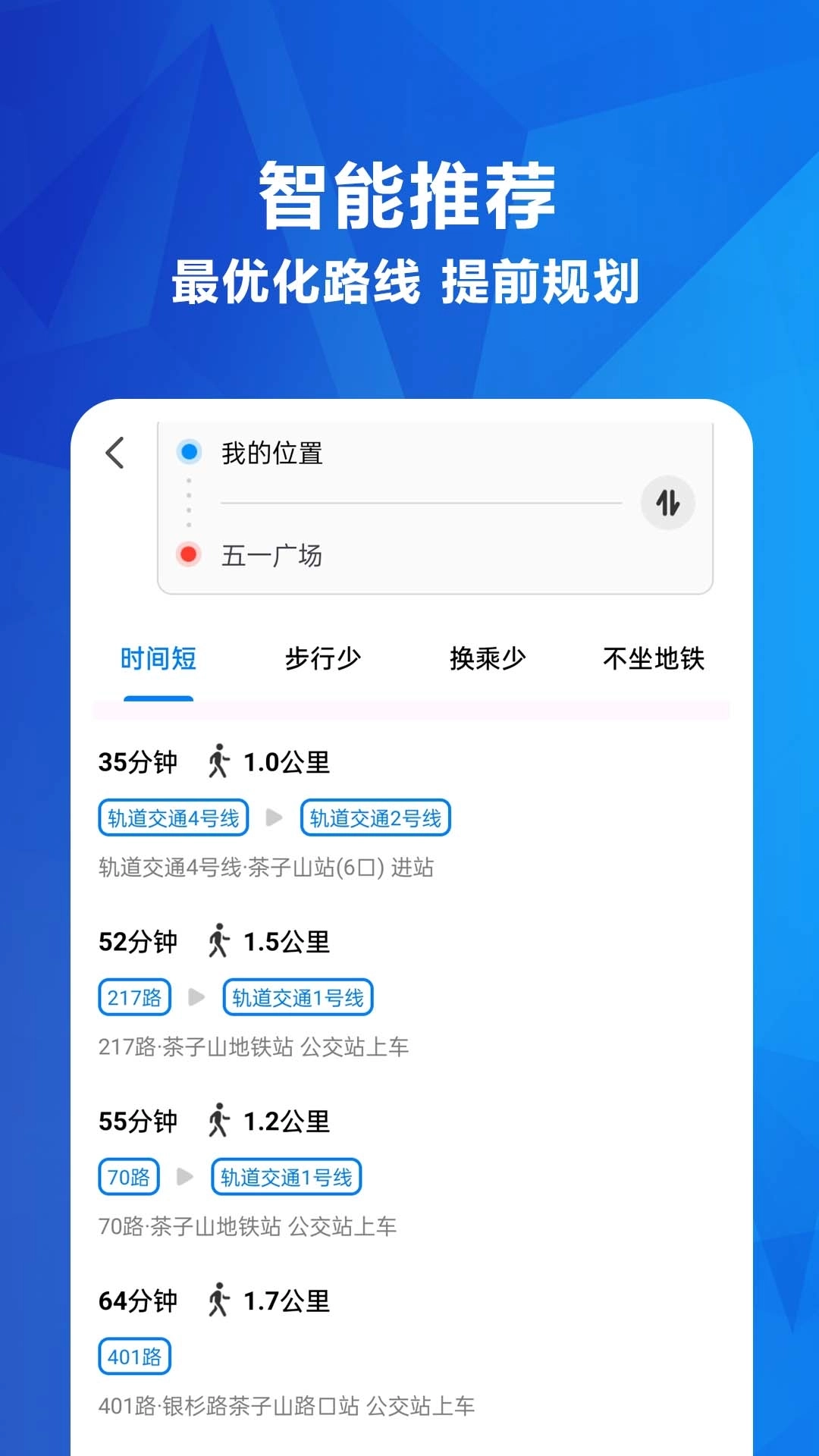819x1456 pixels.
Task: Click the 70路 bus line badge
Action: point(127,1176)
